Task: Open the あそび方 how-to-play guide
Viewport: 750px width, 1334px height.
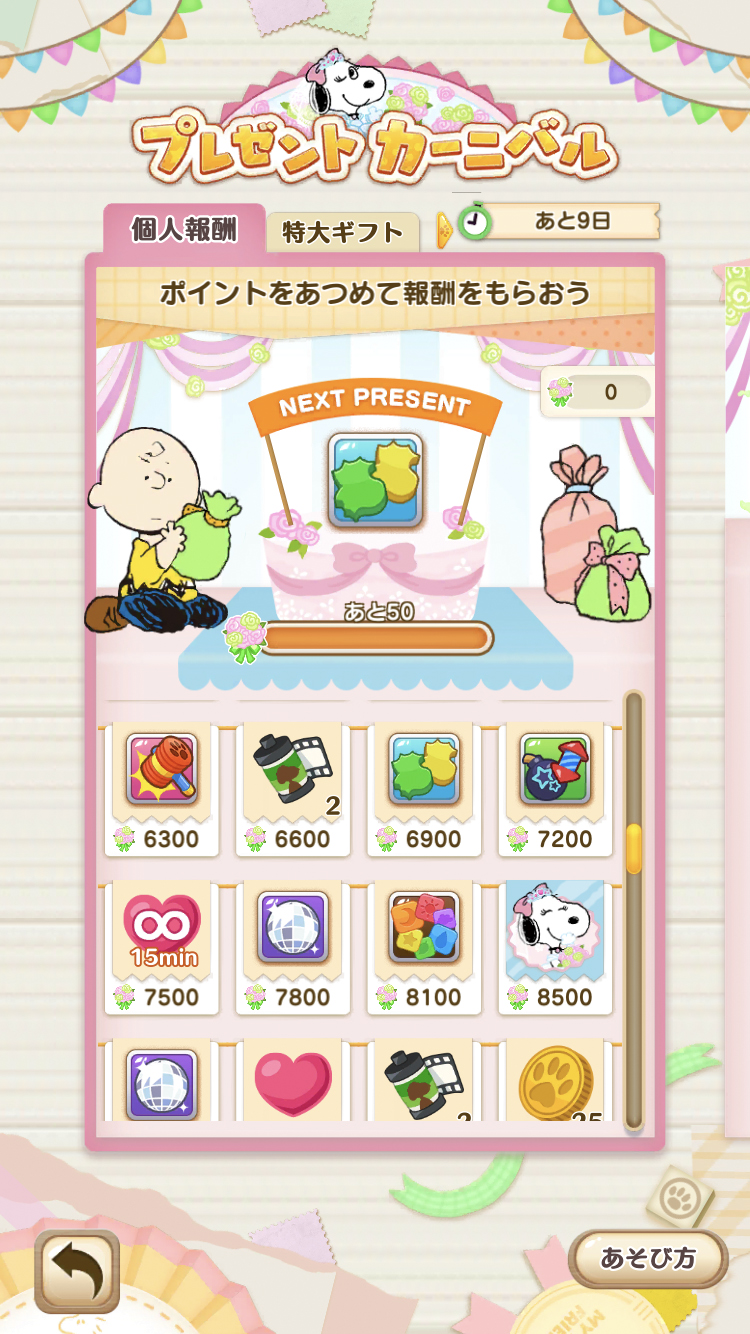Action: coord(647,1257)
